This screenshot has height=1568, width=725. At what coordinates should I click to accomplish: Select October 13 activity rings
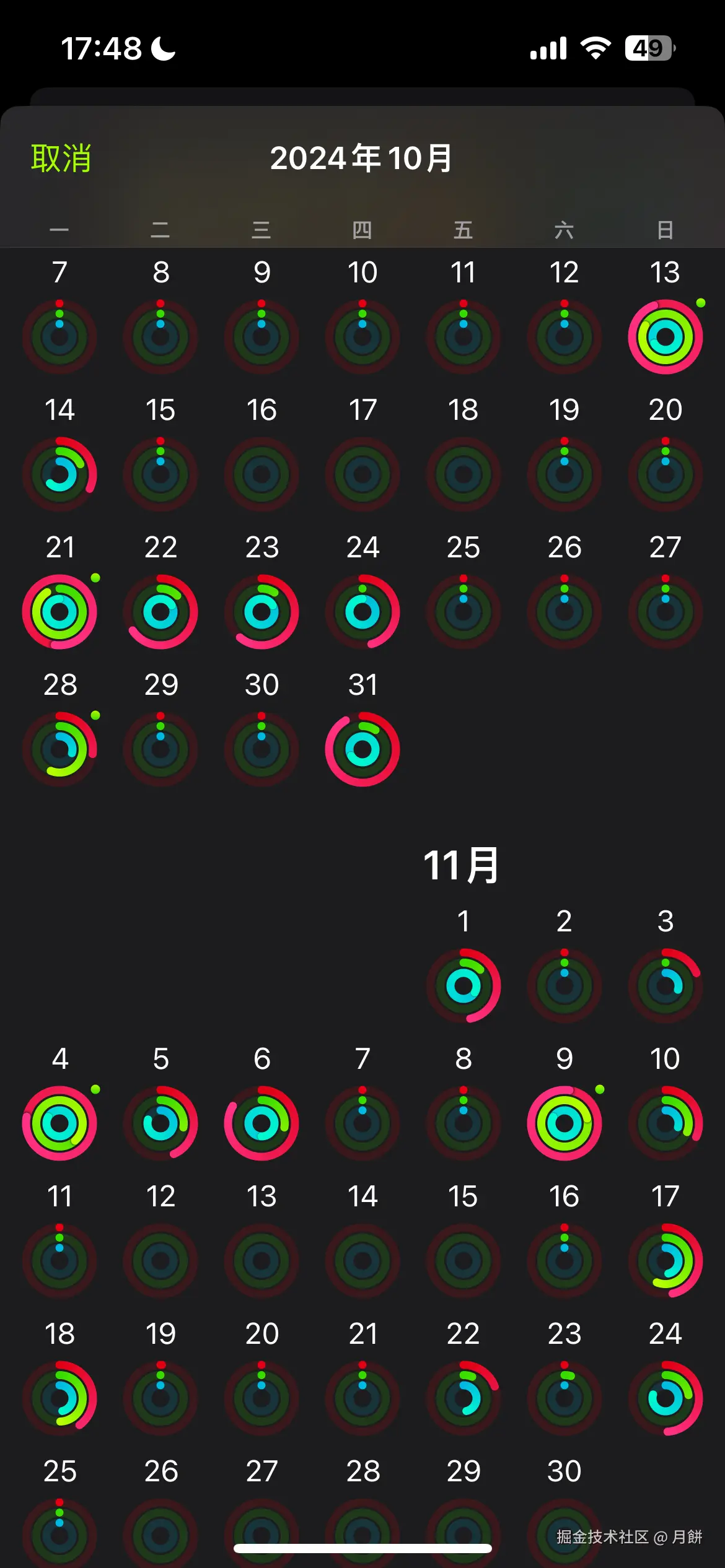(665, 337)
